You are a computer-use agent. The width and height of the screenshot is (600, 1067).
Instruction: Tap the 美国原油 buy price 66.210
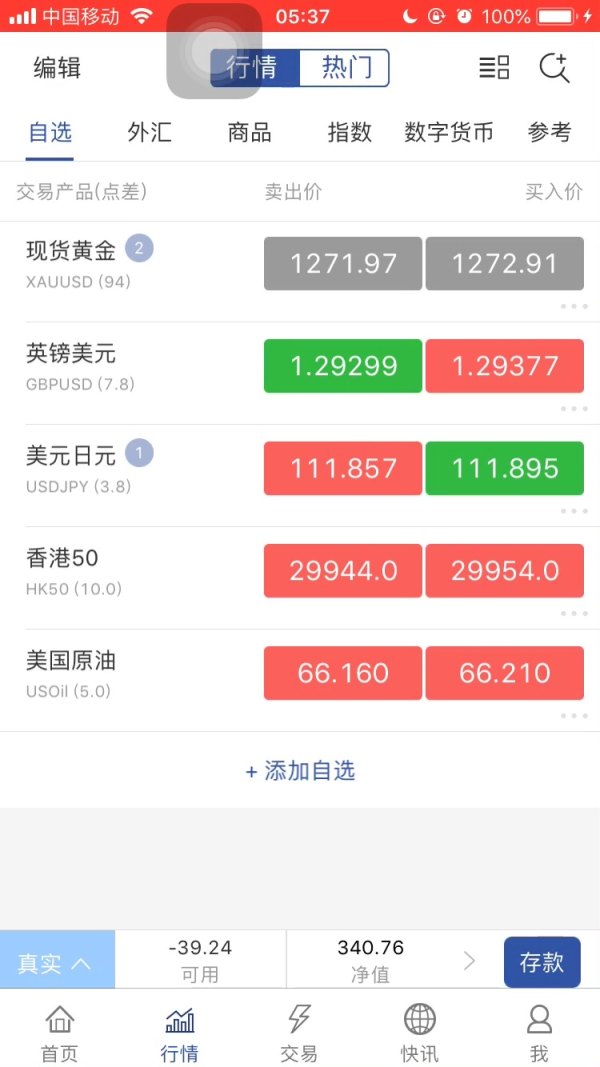coord(504,673)
